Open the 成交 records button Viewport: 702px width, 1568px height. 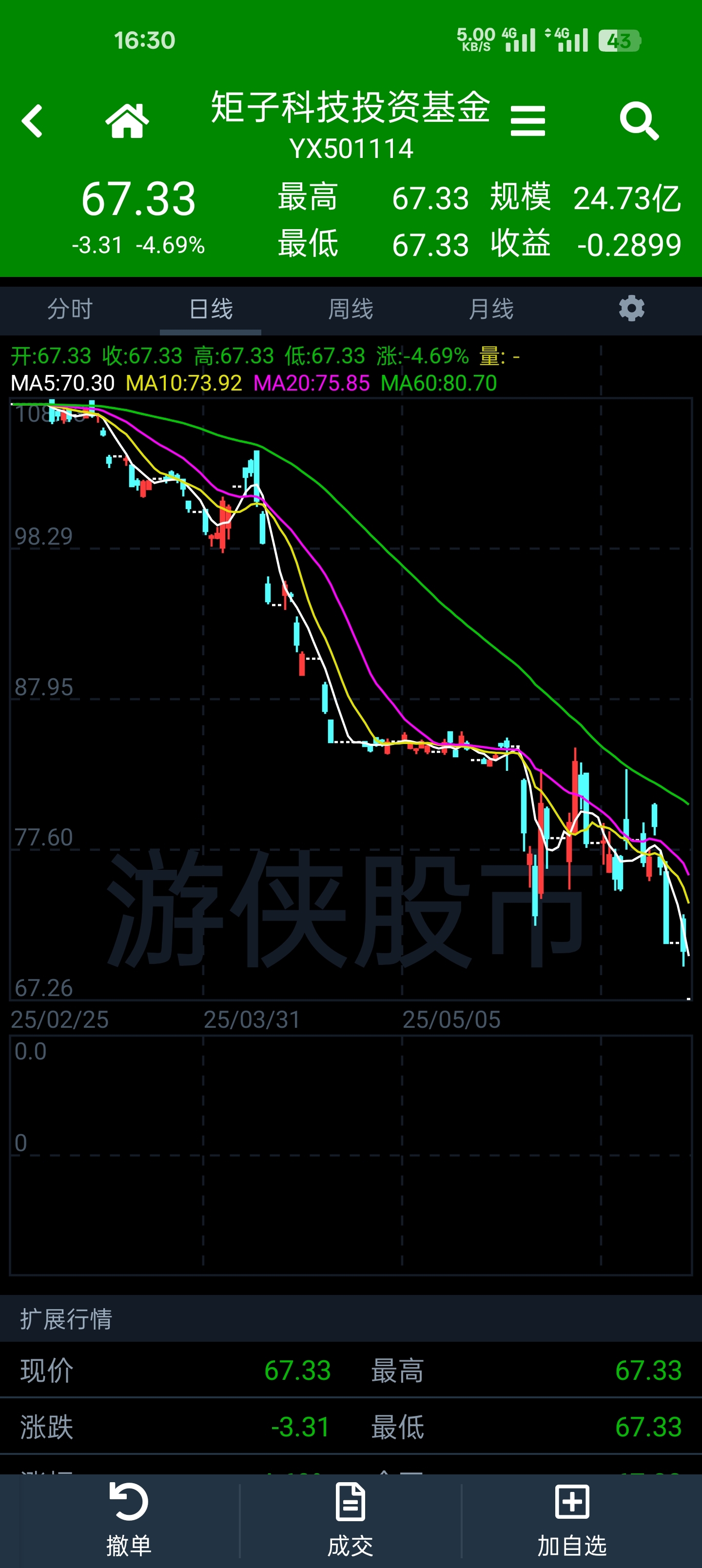tap(350, 1520)
